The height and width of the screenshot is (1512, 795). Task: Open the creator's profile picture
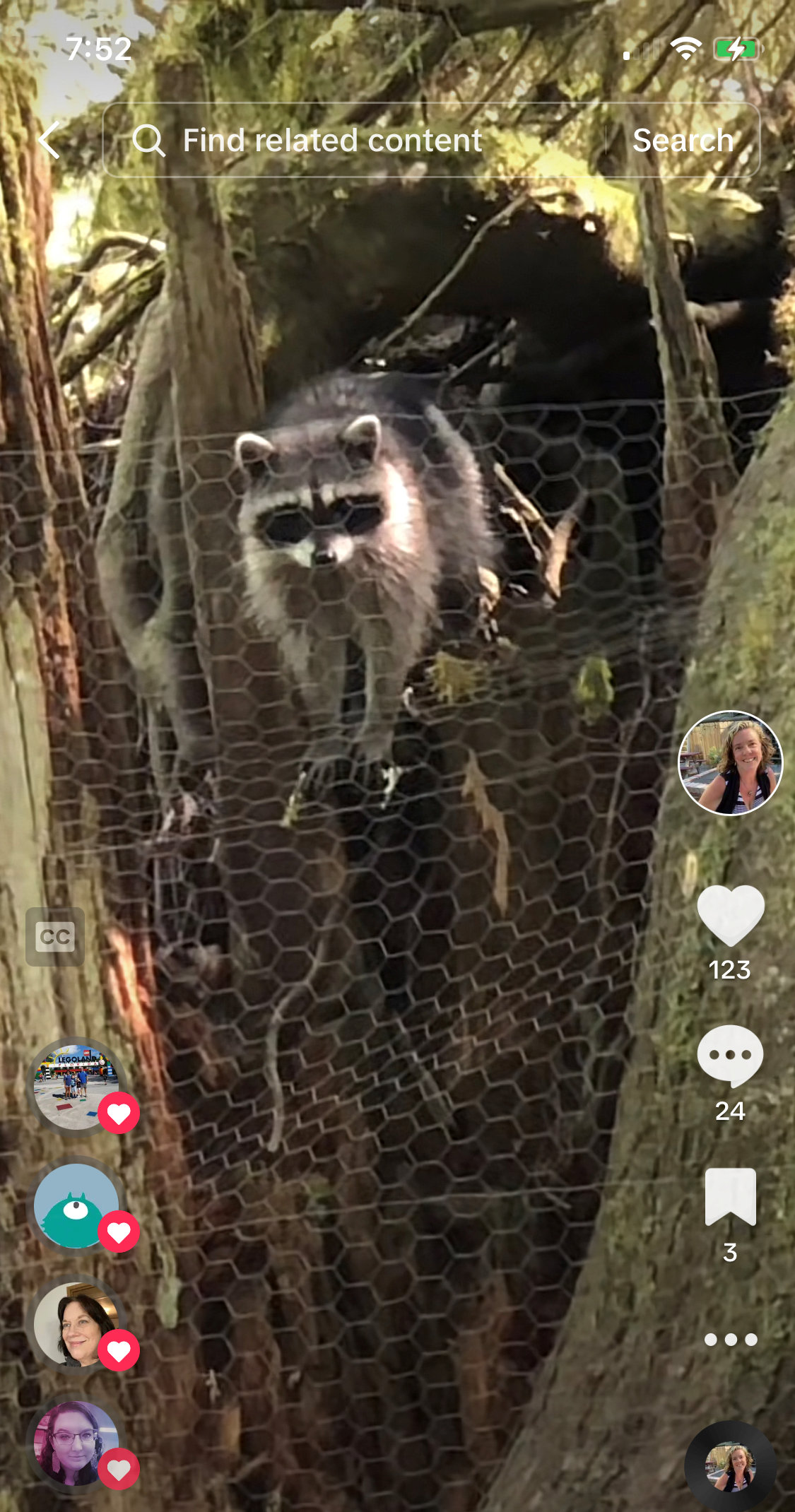click(x=730, y=762)
